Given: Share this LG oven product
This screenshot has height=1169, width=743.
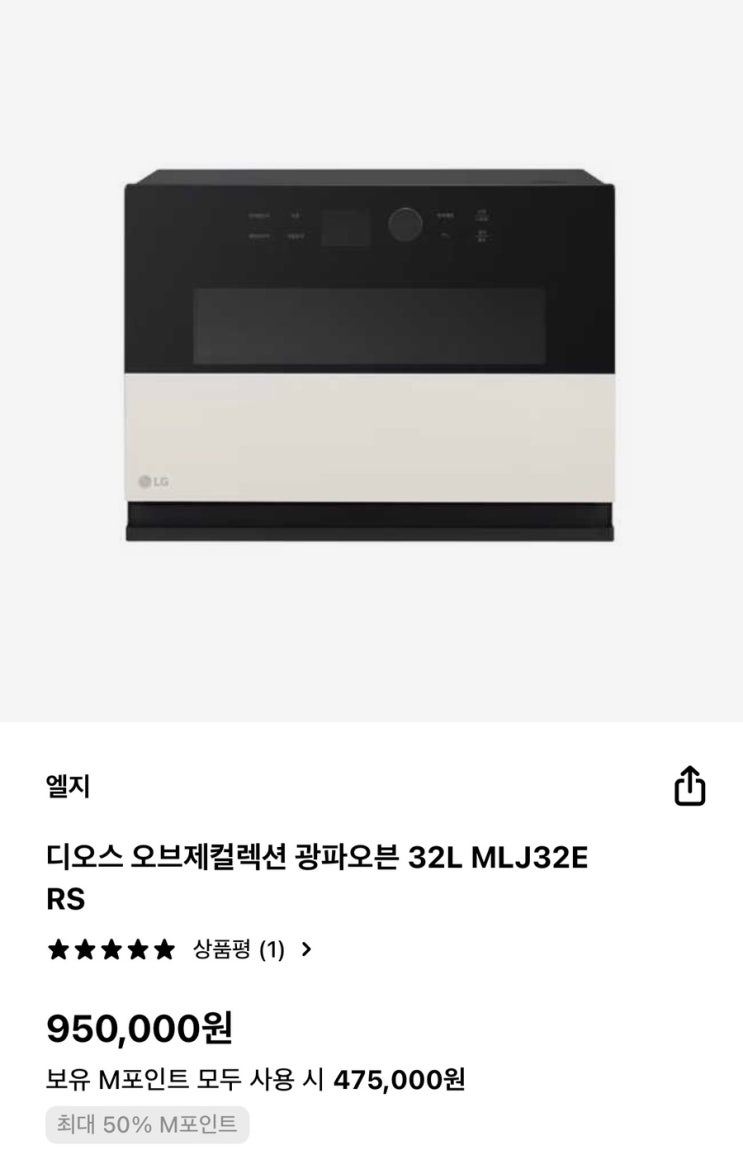Looking at the screenshot, I should tap(689, 786).
